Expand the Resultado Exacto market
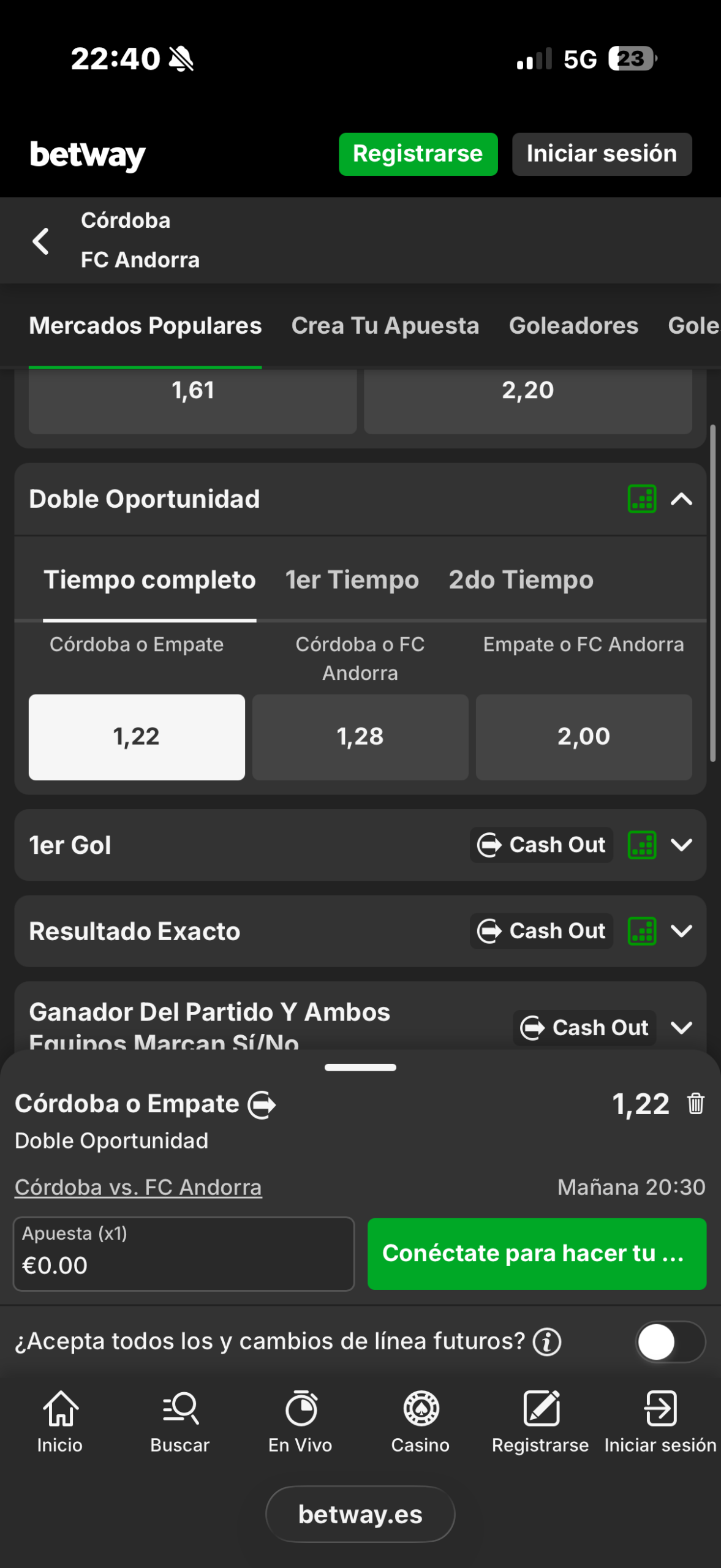This screenshot has width=721, height=1568. (681, 931)
